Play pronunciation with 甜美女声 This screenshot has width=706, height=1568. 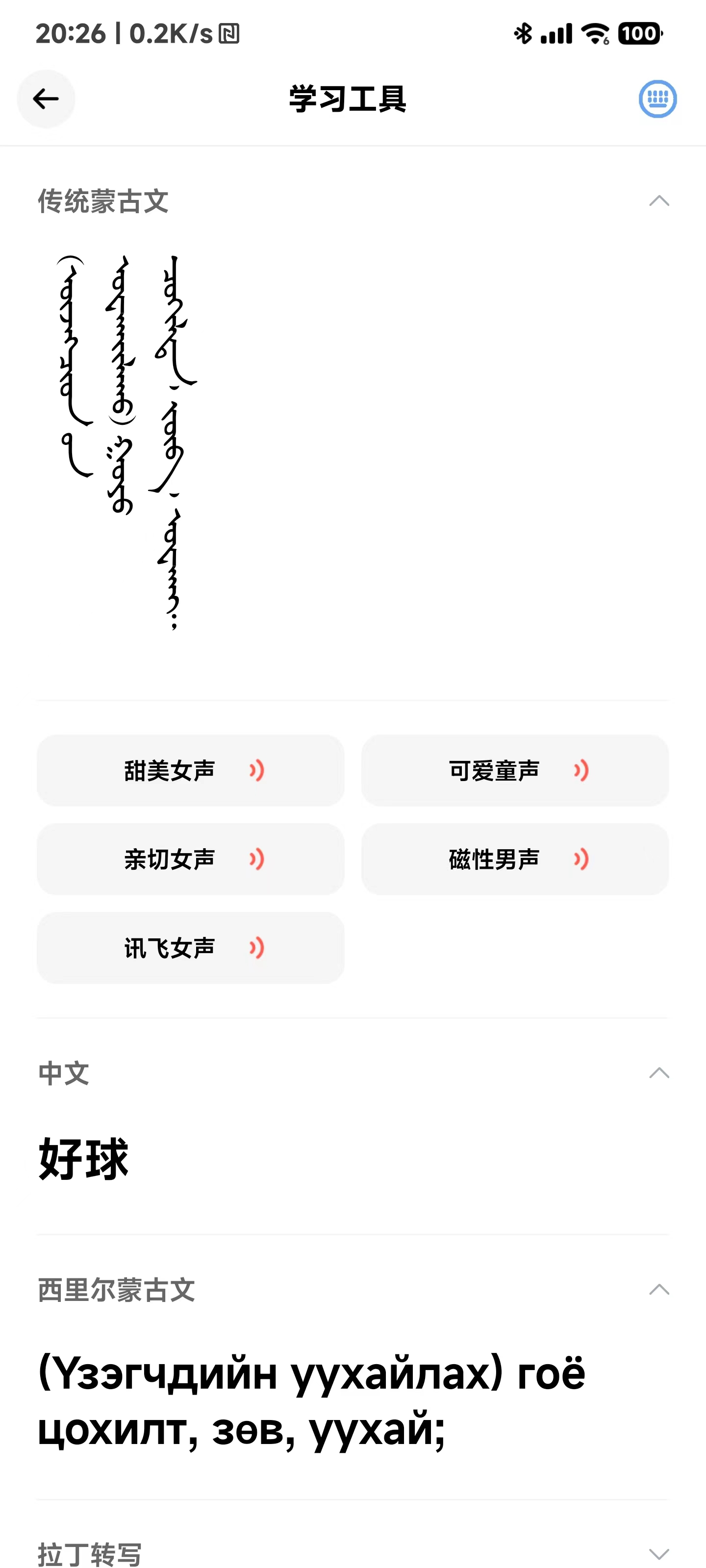click(191, 771)
